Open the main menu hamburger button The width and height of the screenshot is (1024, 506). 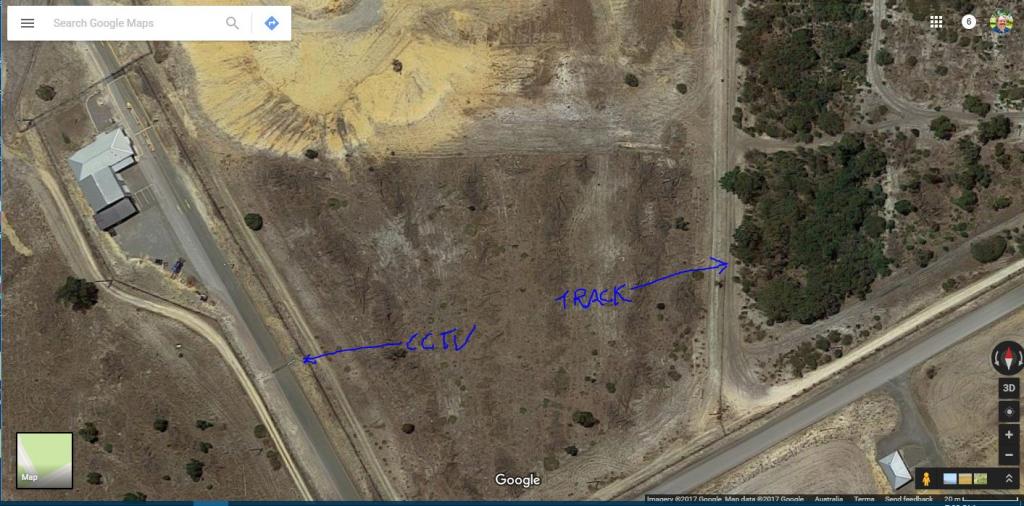click(x=27, y=23)
